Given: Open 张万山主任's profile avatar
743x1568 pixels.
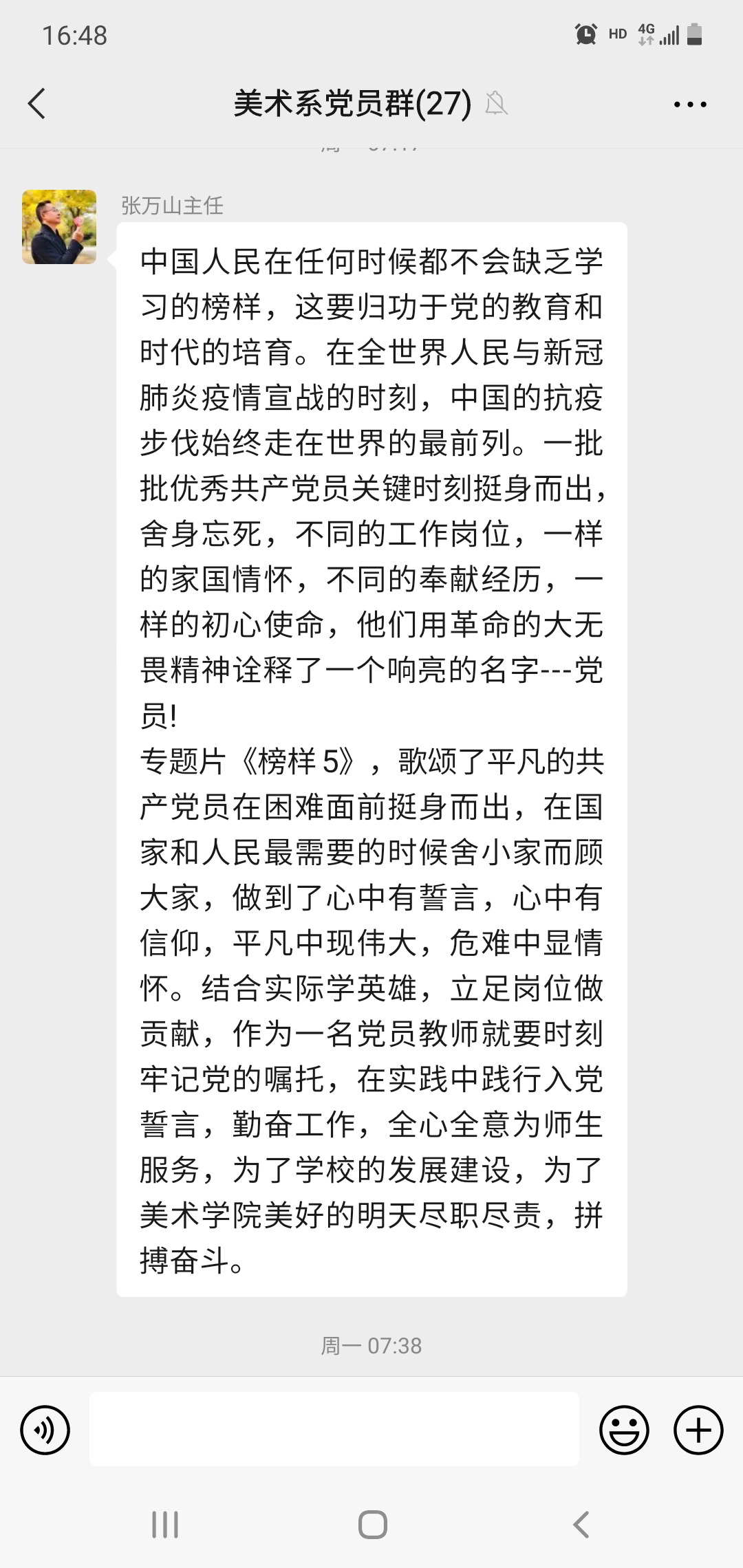Looking at the screenshot, I should [x=59, y=227].
